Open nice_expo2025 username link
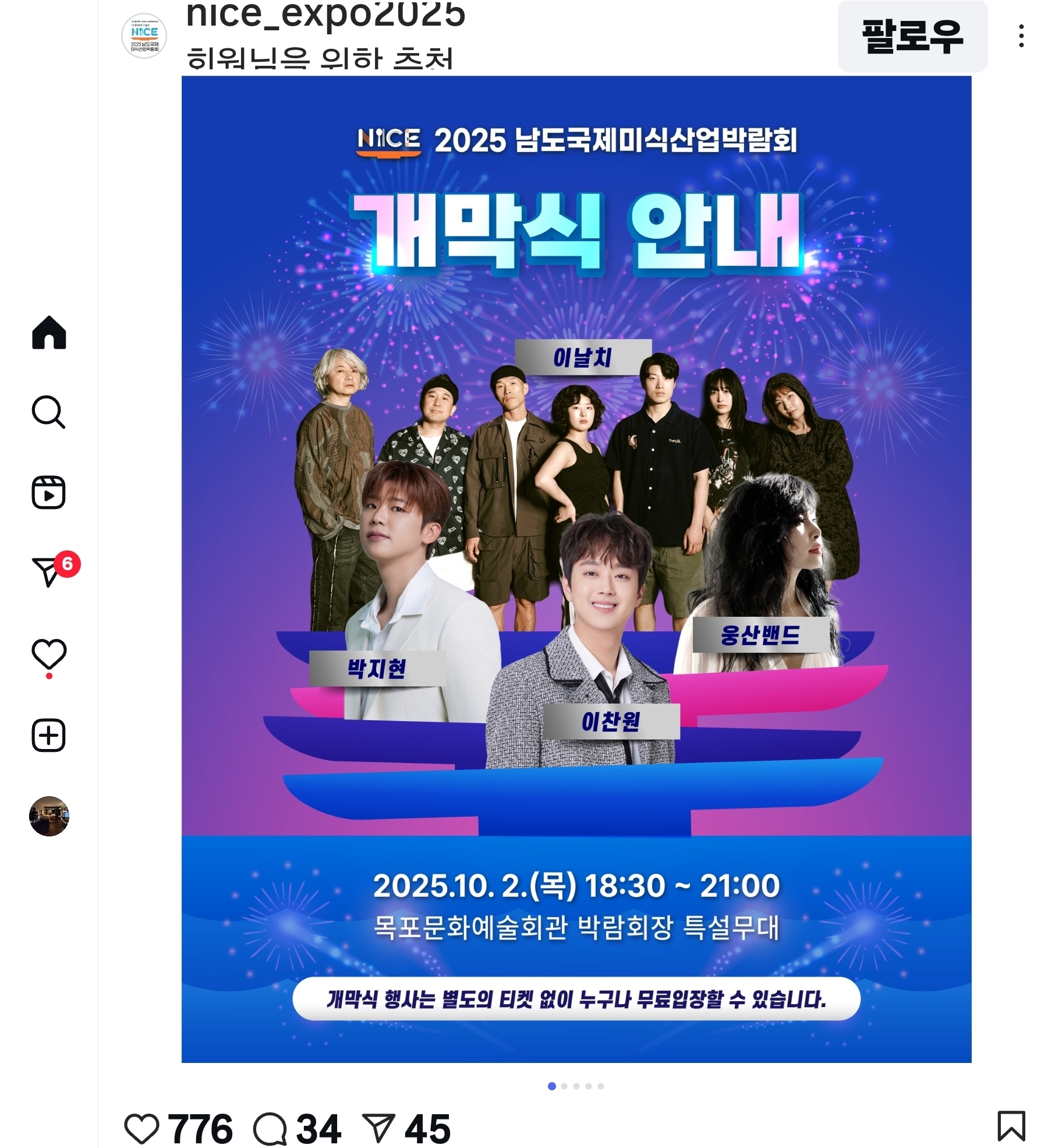 point(325,14)
